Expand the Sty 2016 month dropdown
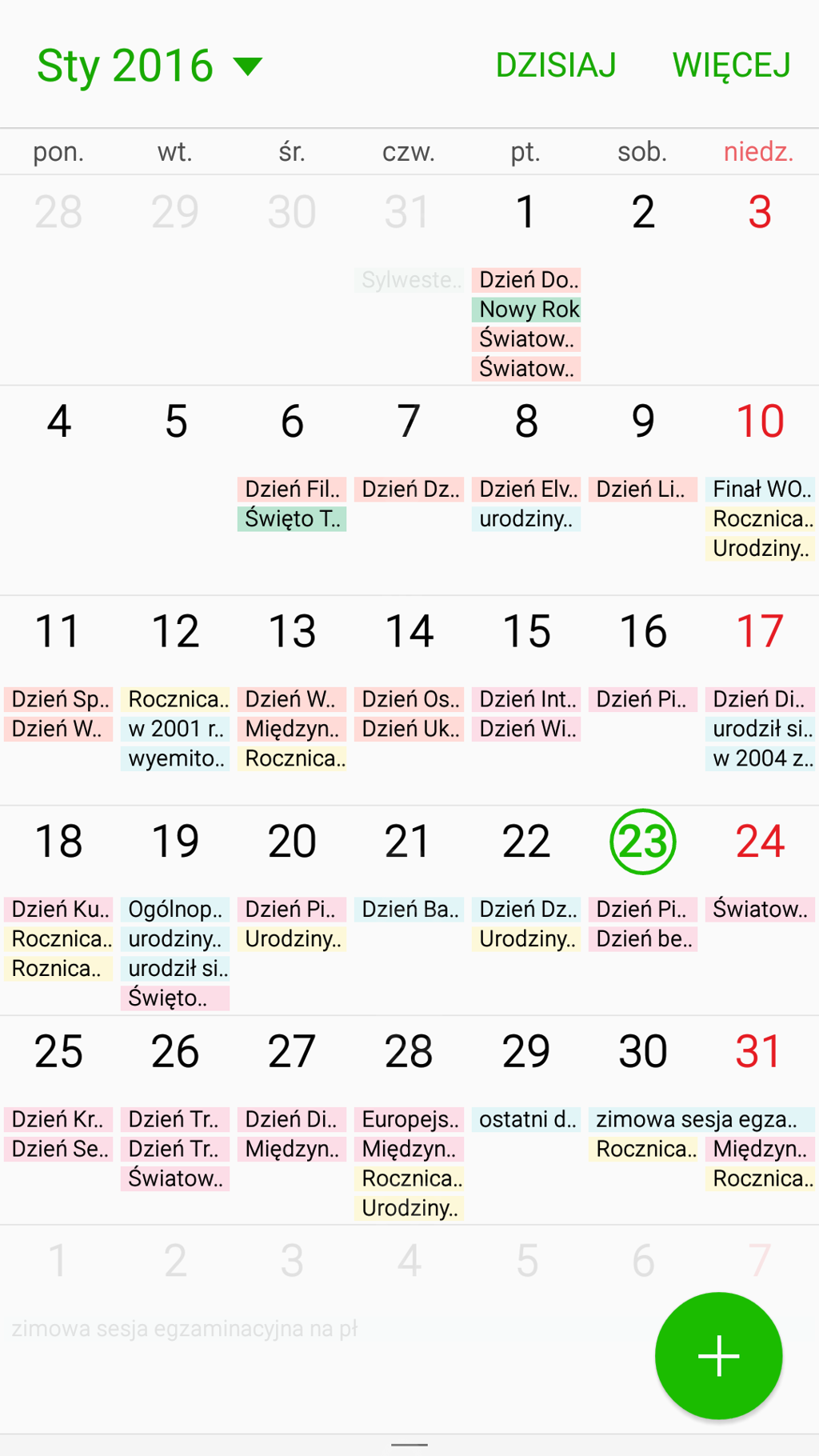Screen dimensions: 819x1456 click(x=150, y=66)
